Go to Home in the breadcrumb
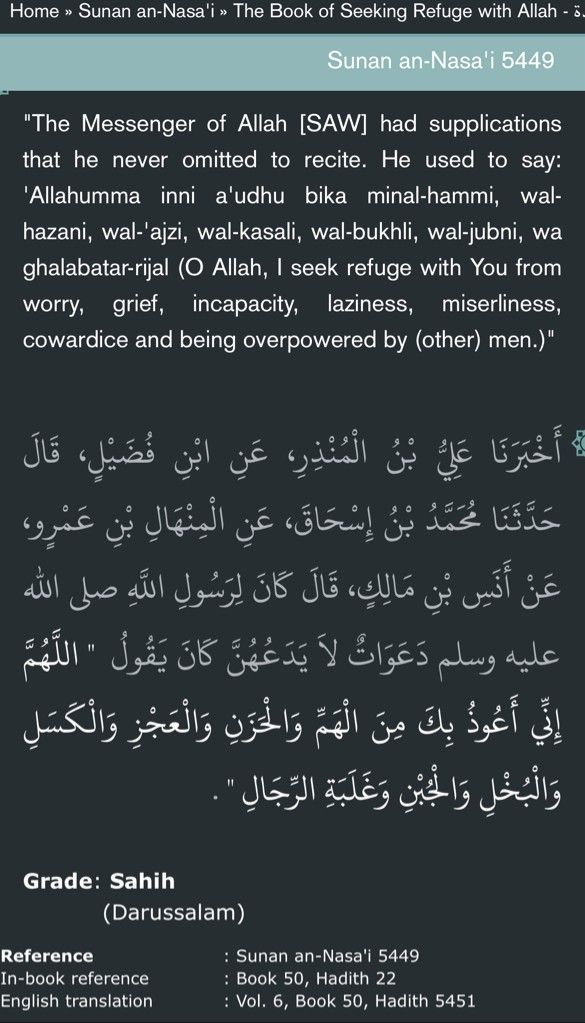Viewport: 585px width, 1023px height. point(35,11)
